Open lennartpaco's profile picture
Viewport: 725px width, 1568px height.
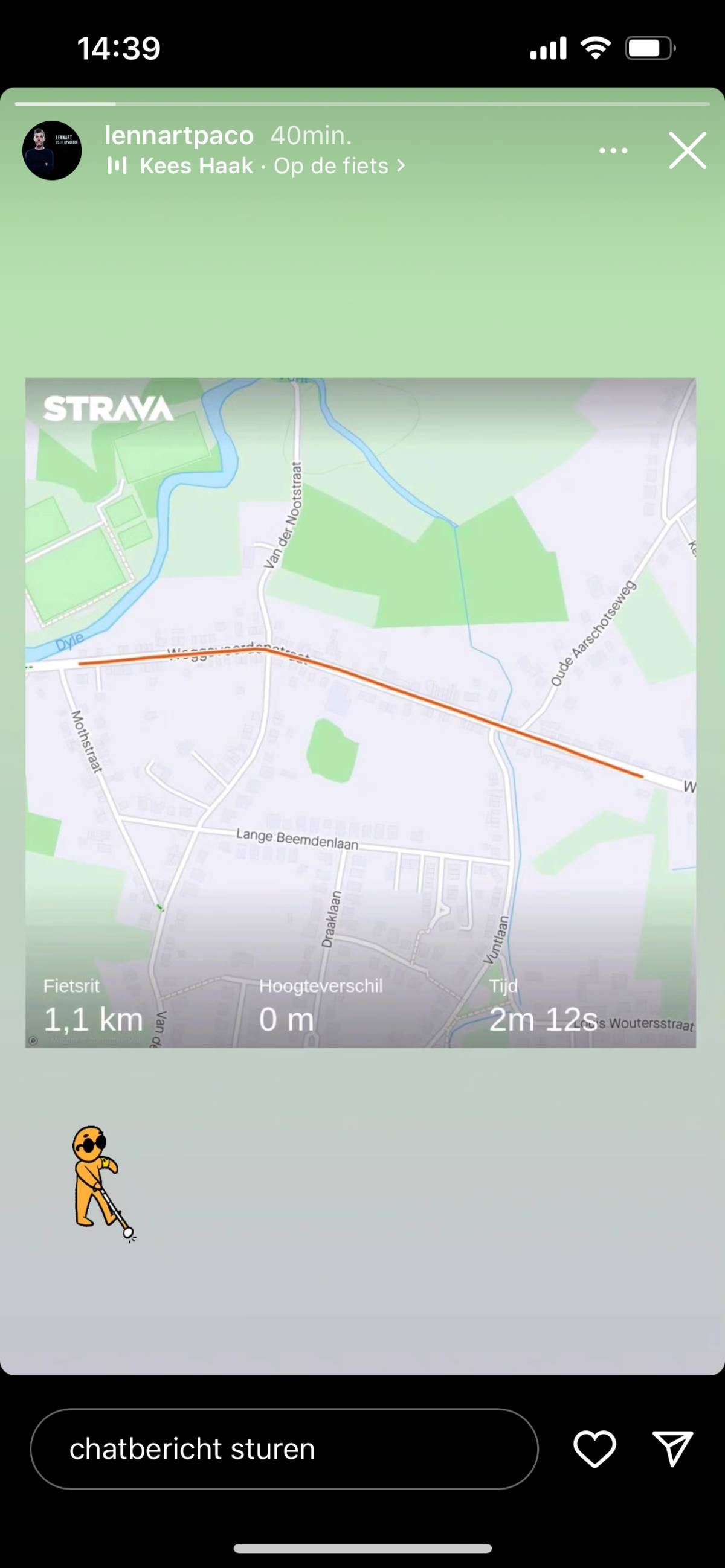tap(52, 150)
